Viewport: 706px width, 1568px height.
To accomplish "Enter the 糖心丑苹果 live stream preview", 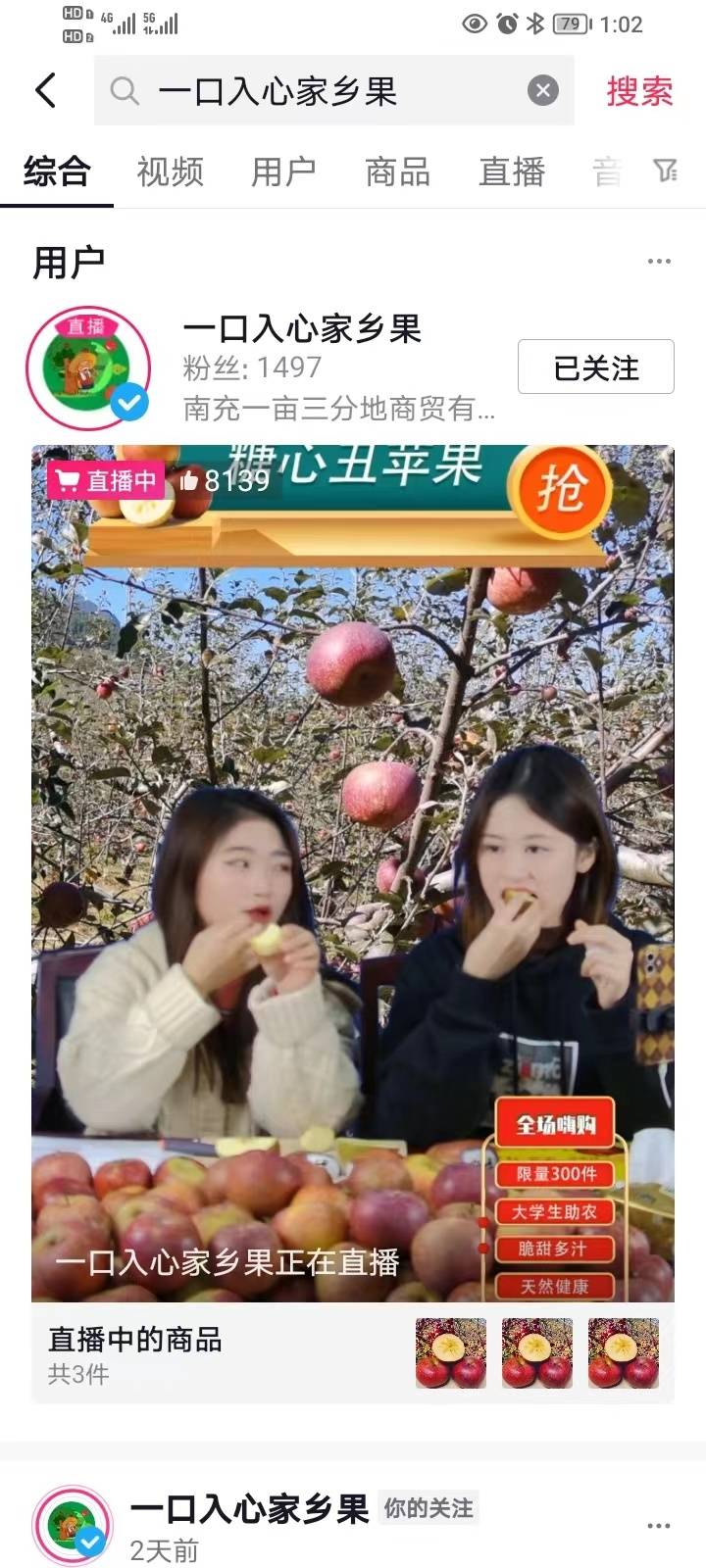I will (353, 872).
